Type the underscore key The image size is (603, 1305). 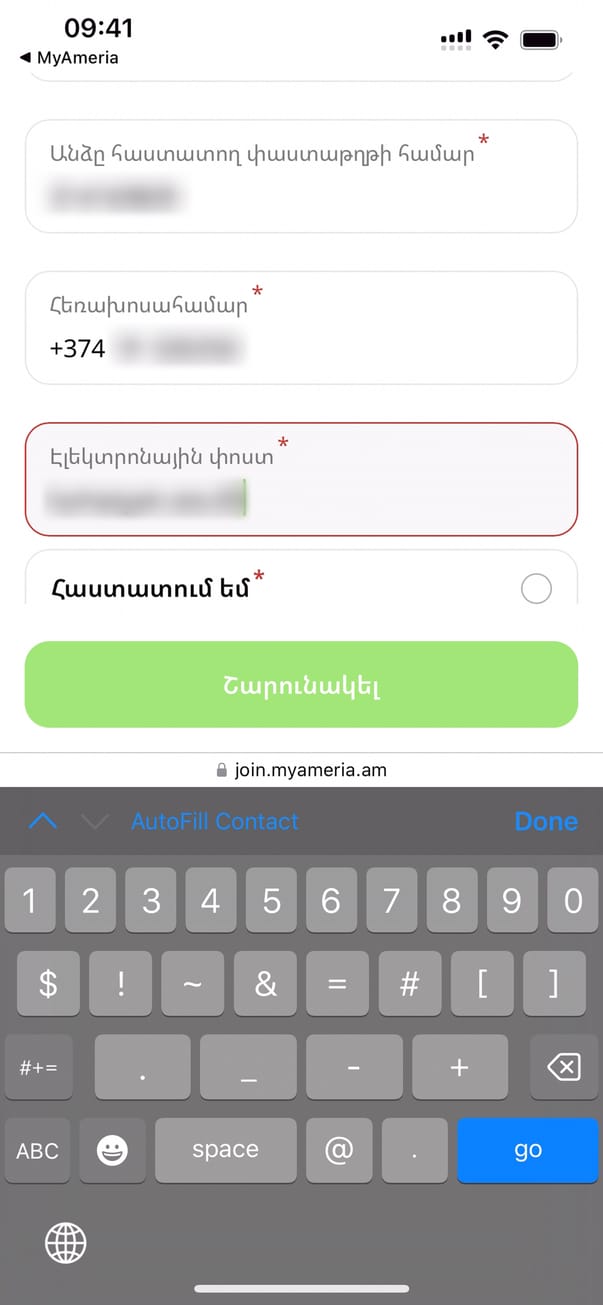[248, 1067]
